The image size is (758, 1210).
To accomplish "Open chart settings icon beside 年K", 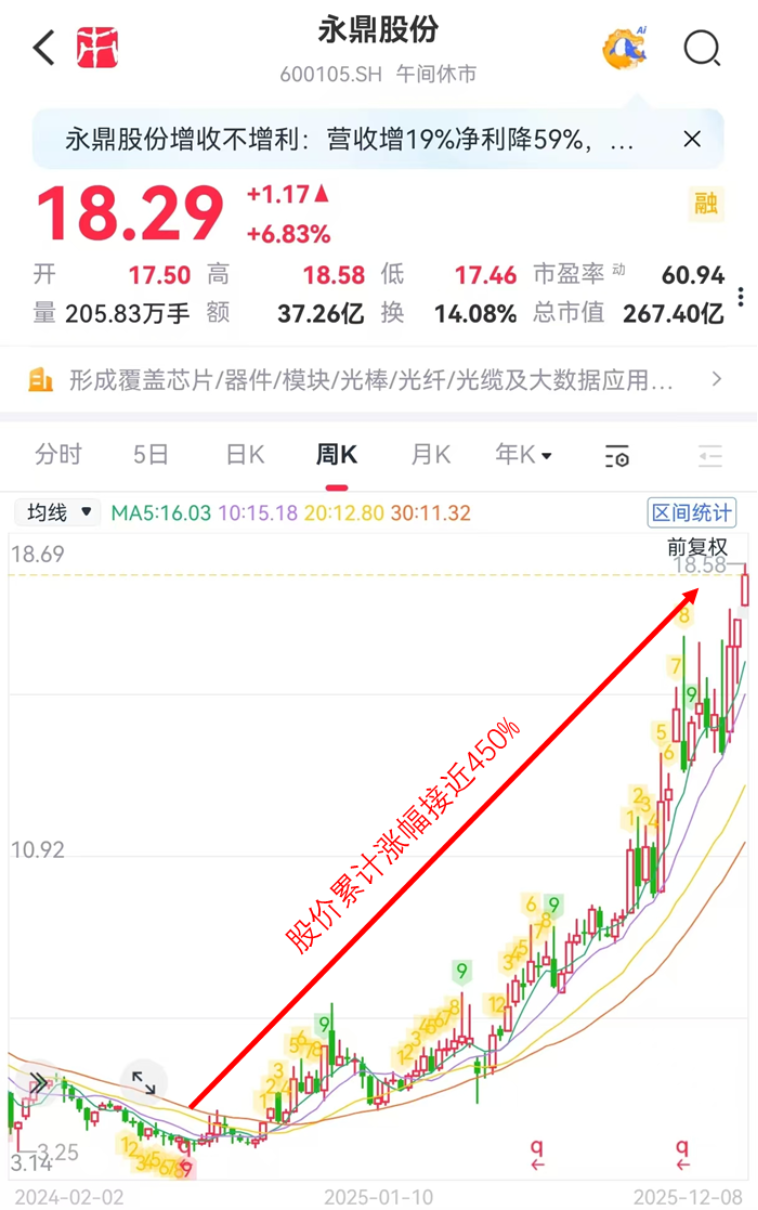I will coord(617,456).
